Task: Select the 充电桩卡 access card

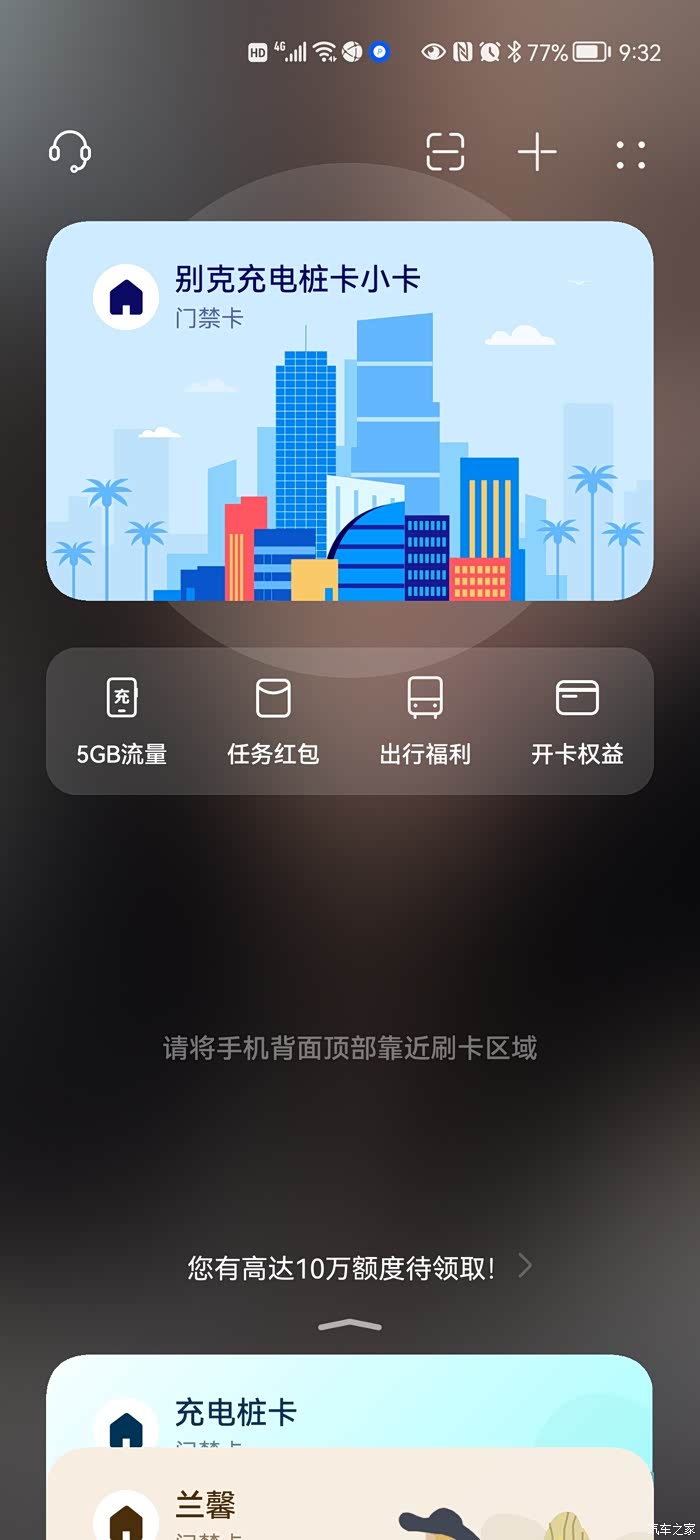Action: (350, 1401)
